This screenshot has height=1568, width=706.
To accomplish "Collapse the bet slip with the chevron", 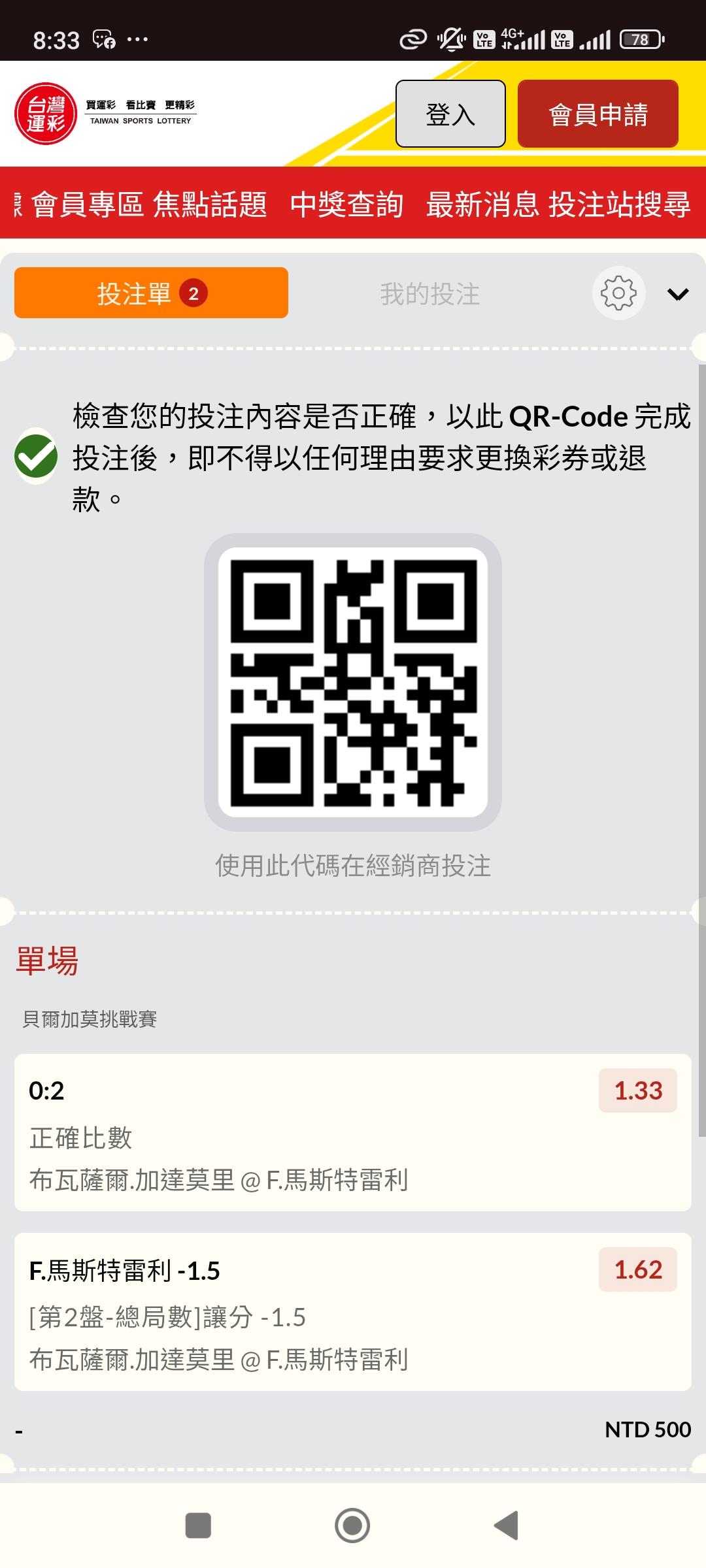I will pos(678,294).
